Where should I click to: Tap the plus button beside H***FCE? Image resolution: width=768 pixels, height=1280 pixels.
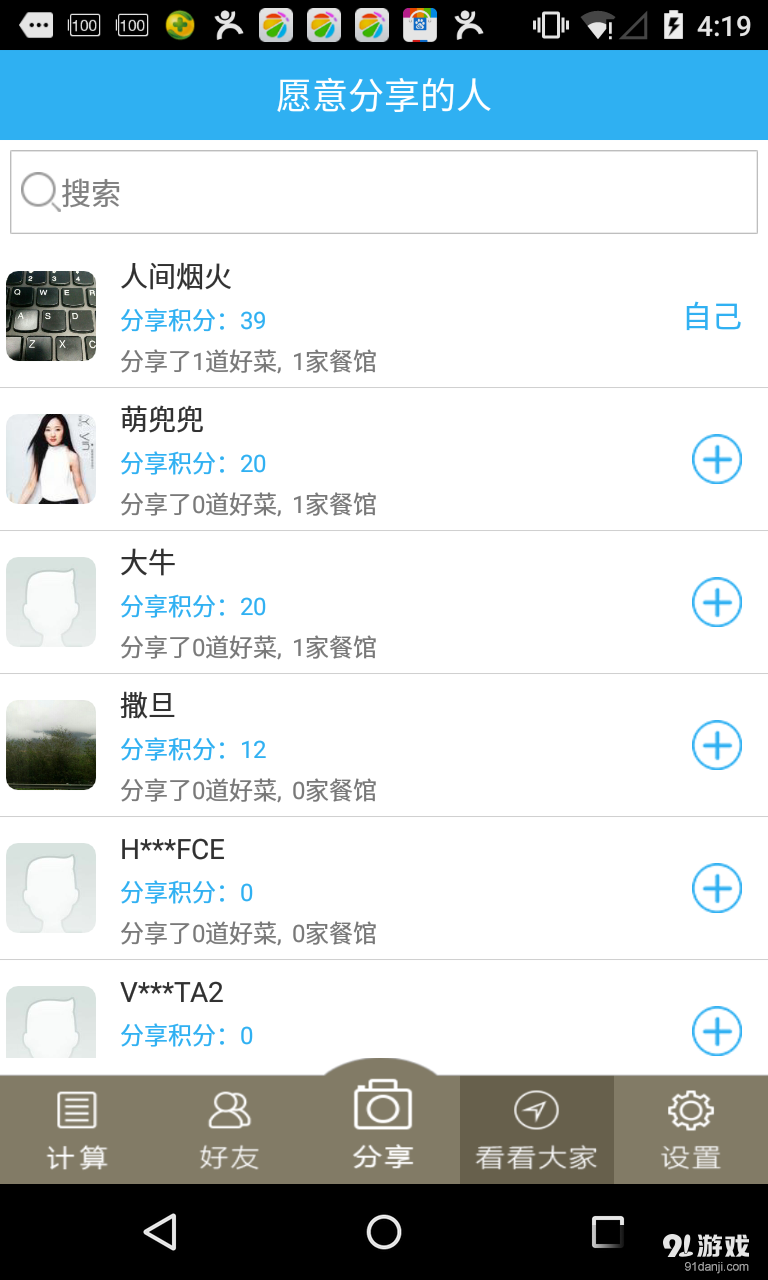point(716,889)
